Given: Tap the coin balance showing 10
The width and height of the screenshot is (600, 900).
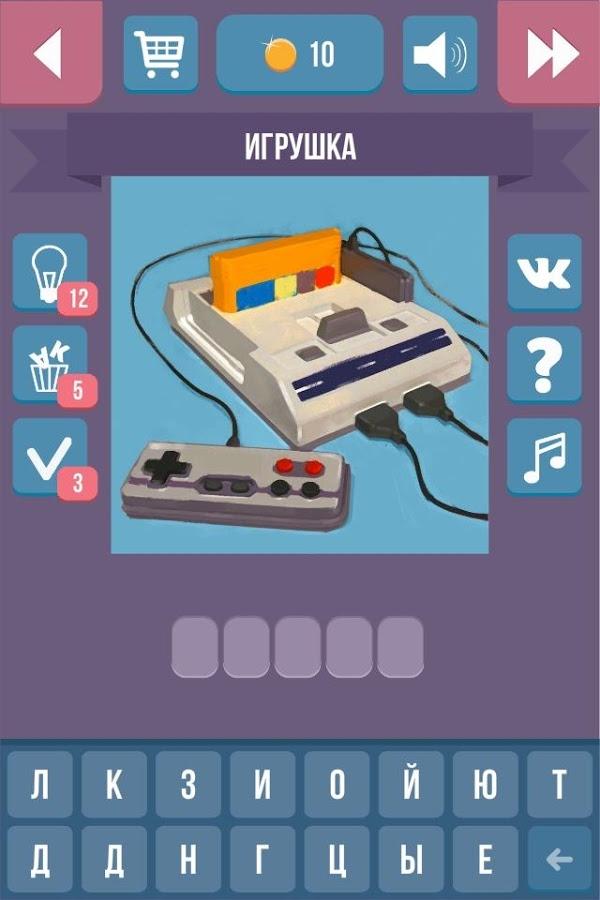Looking at the screenshot, I should (x=300, y=54).
